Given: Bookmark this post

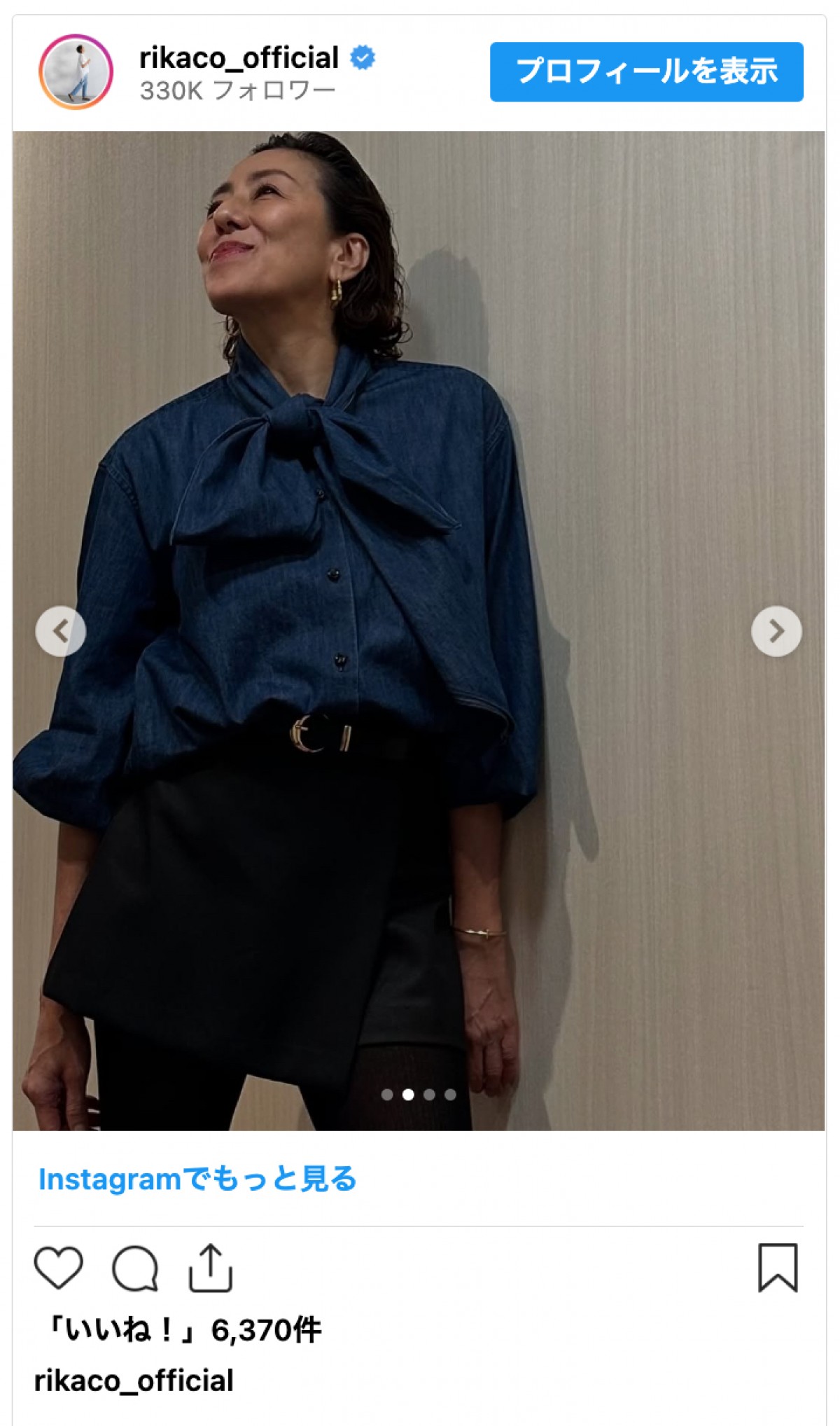Looking at the screenshot, I should pos(778,1268).
